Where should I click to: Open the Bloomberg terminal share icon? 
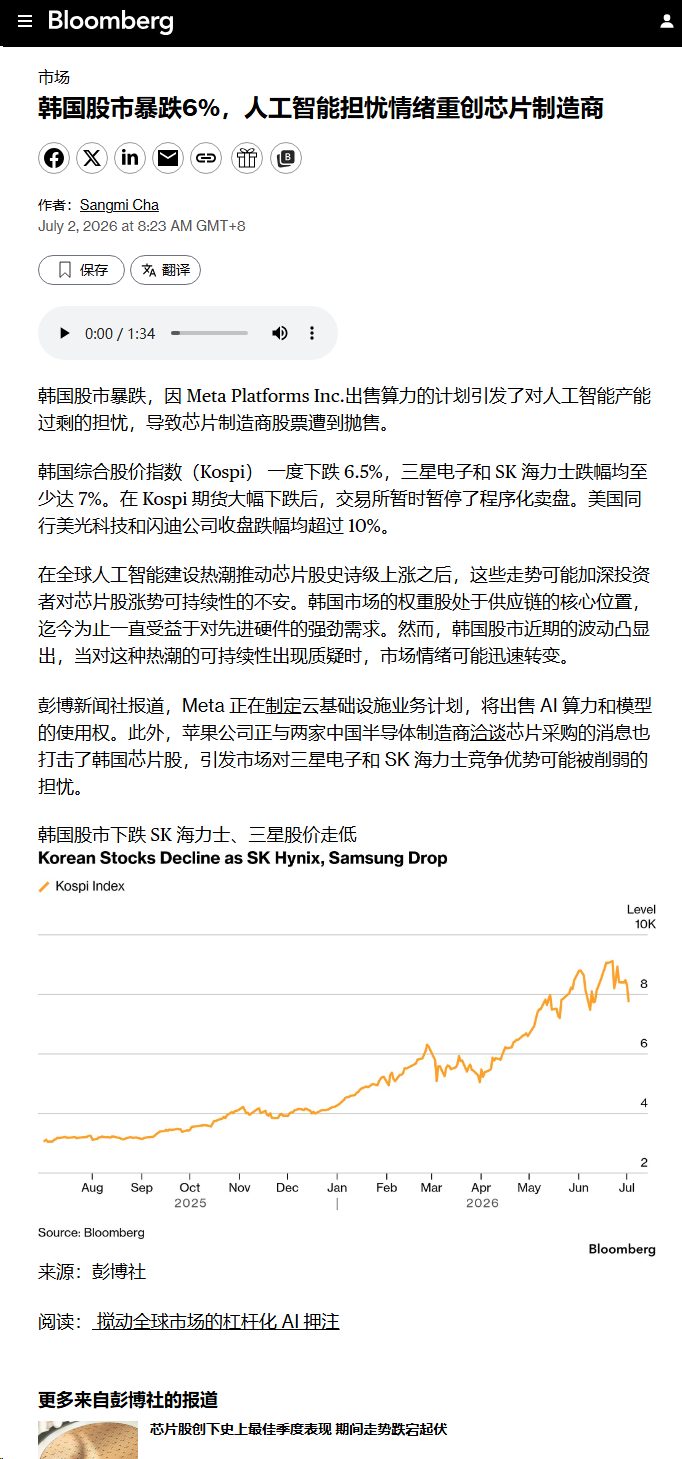[x=286, y=158]
